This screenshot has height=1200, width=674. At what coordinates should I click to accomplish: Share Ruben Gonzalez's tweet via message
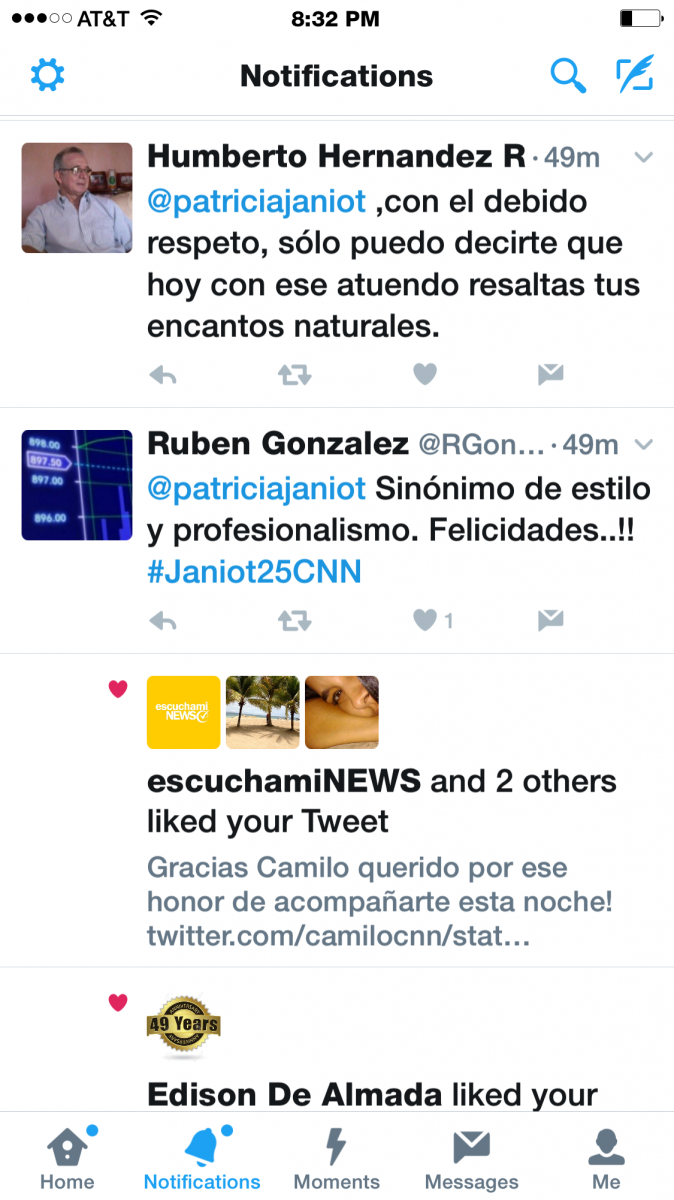(x=550, y=621)
